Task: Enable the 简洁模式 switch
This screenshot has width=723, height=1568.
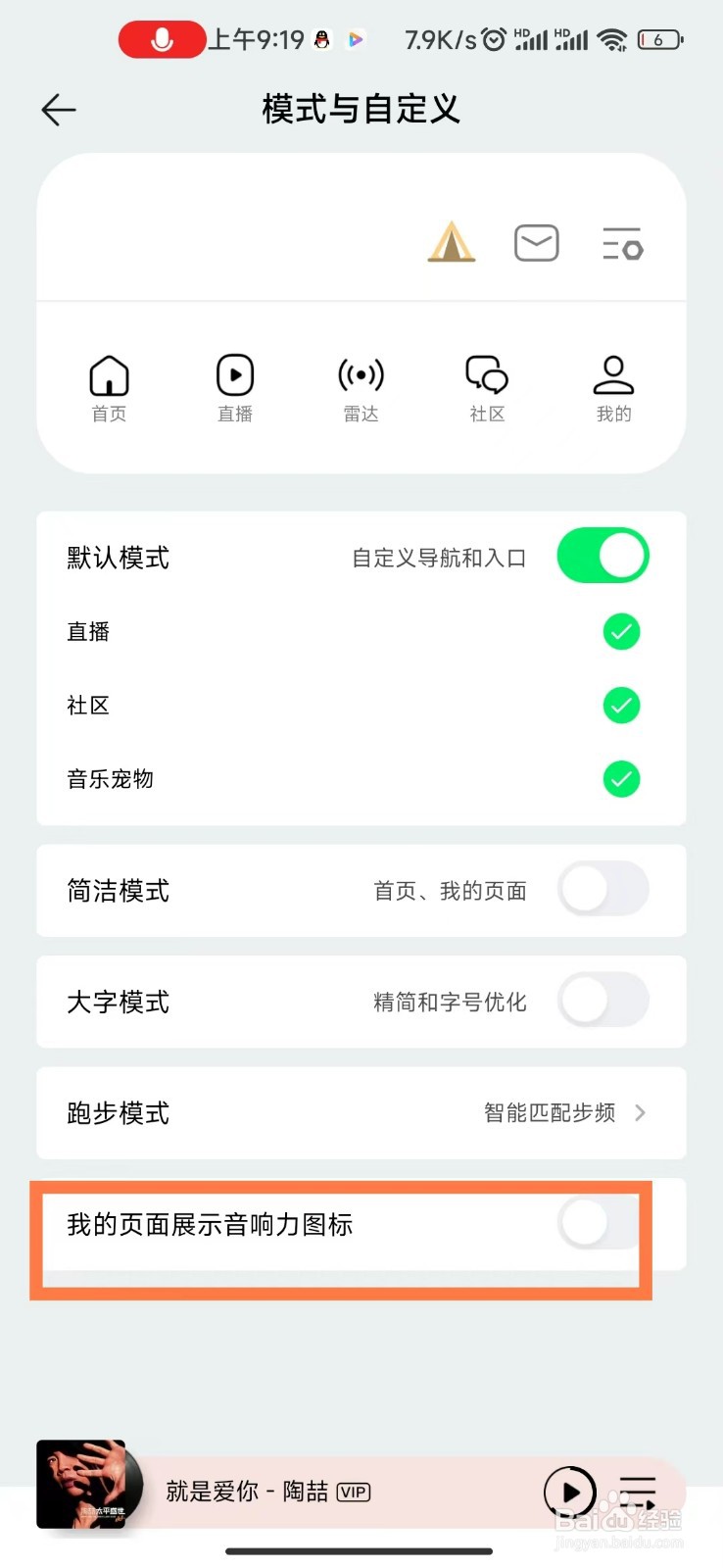Action: coord(602,889)
